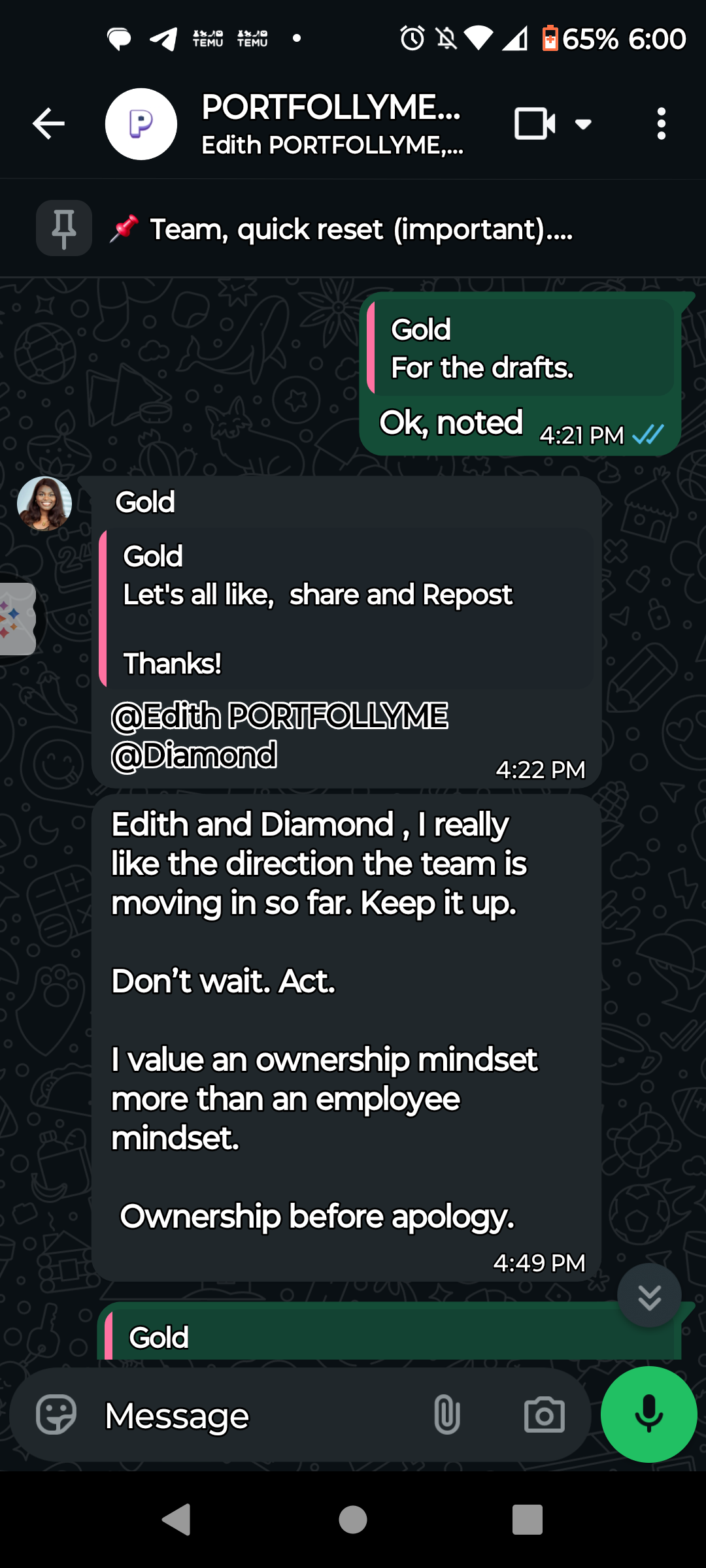706x1568 pixels.
Task: Tap the @Edith PORTFOLLYME mention
Action: [x=280, y=716]
